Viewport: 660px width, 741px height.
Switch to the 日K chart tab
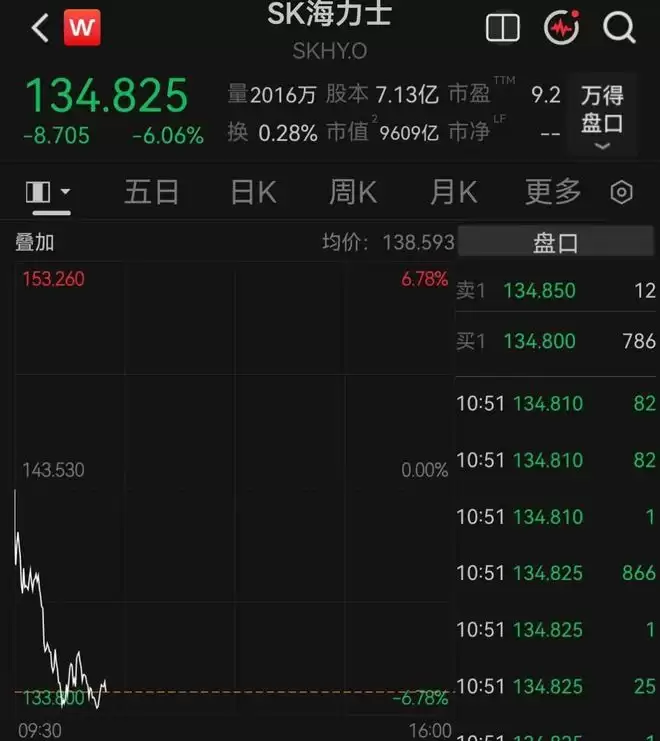point(254,192)
